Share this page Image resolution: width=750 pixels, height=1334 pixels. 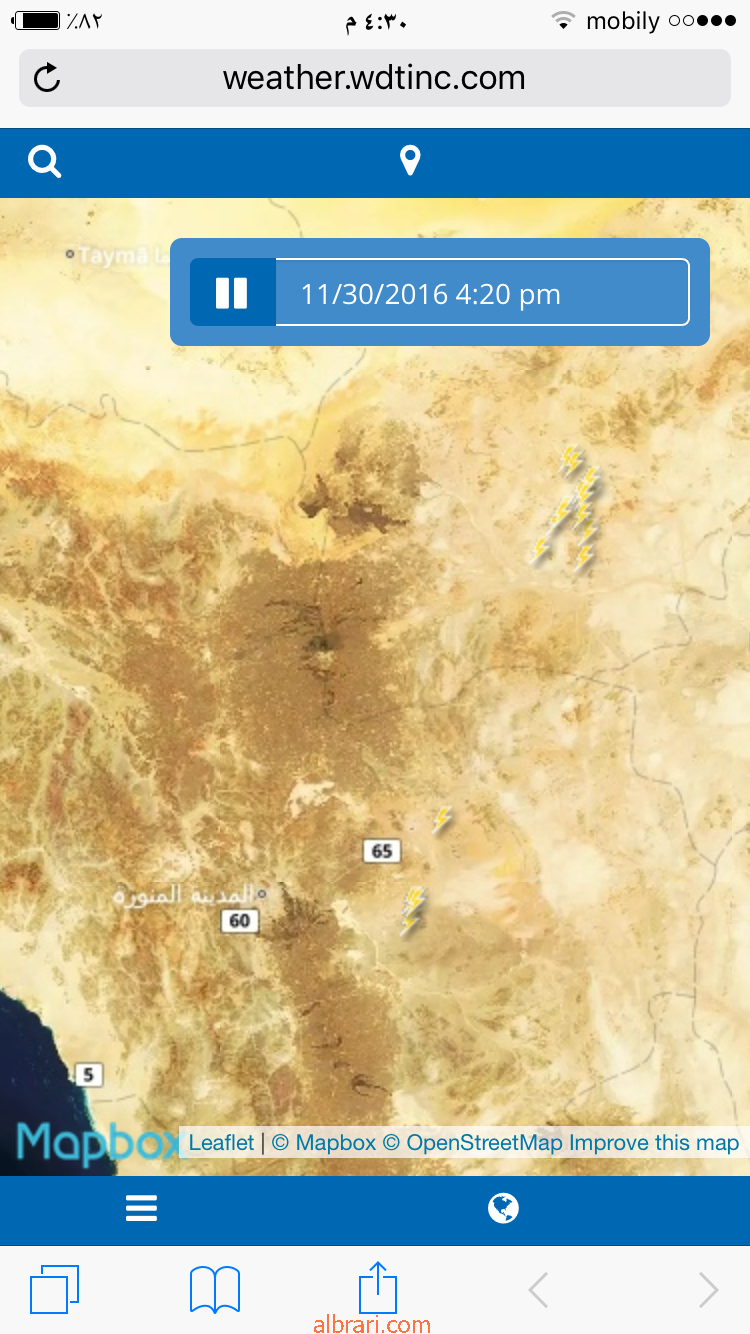(377, 1287)
